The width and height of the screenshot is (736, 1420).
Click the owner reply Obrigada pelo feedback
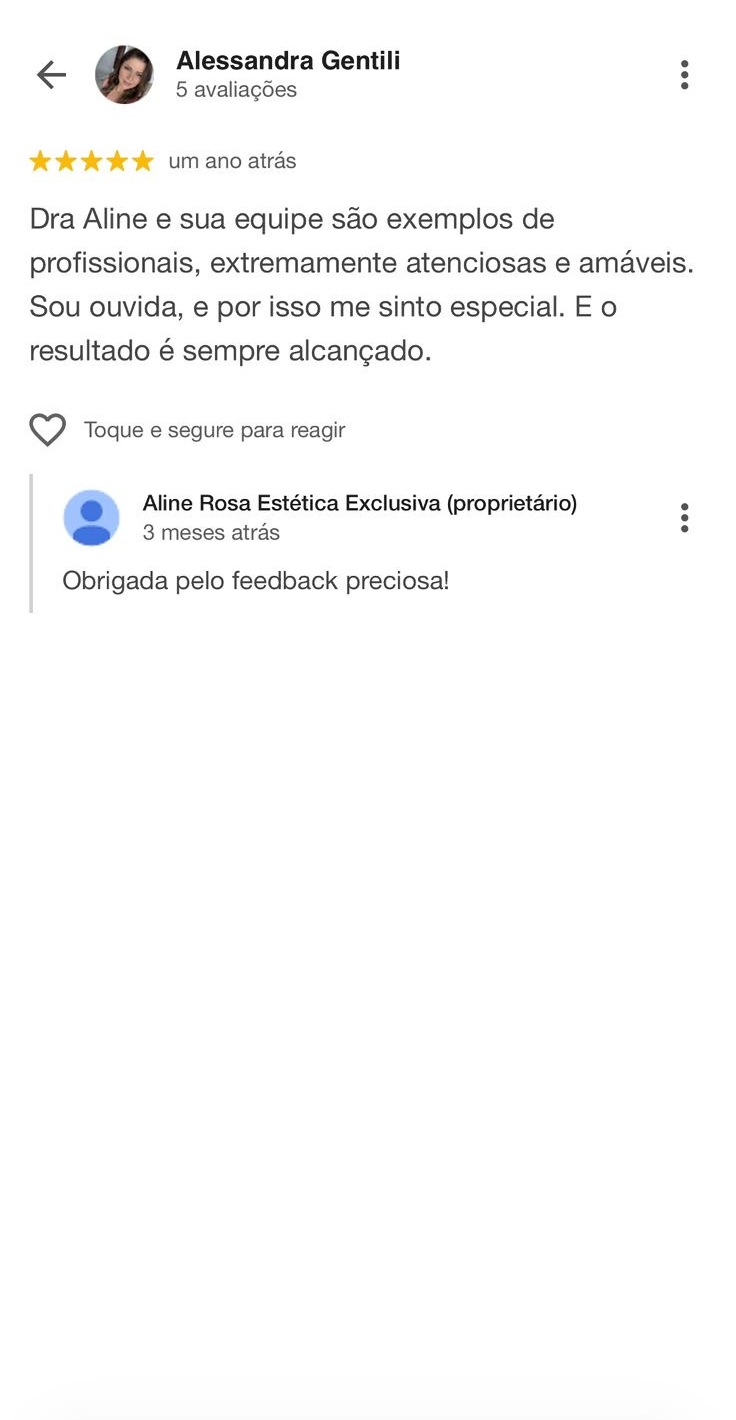[256, 580]
